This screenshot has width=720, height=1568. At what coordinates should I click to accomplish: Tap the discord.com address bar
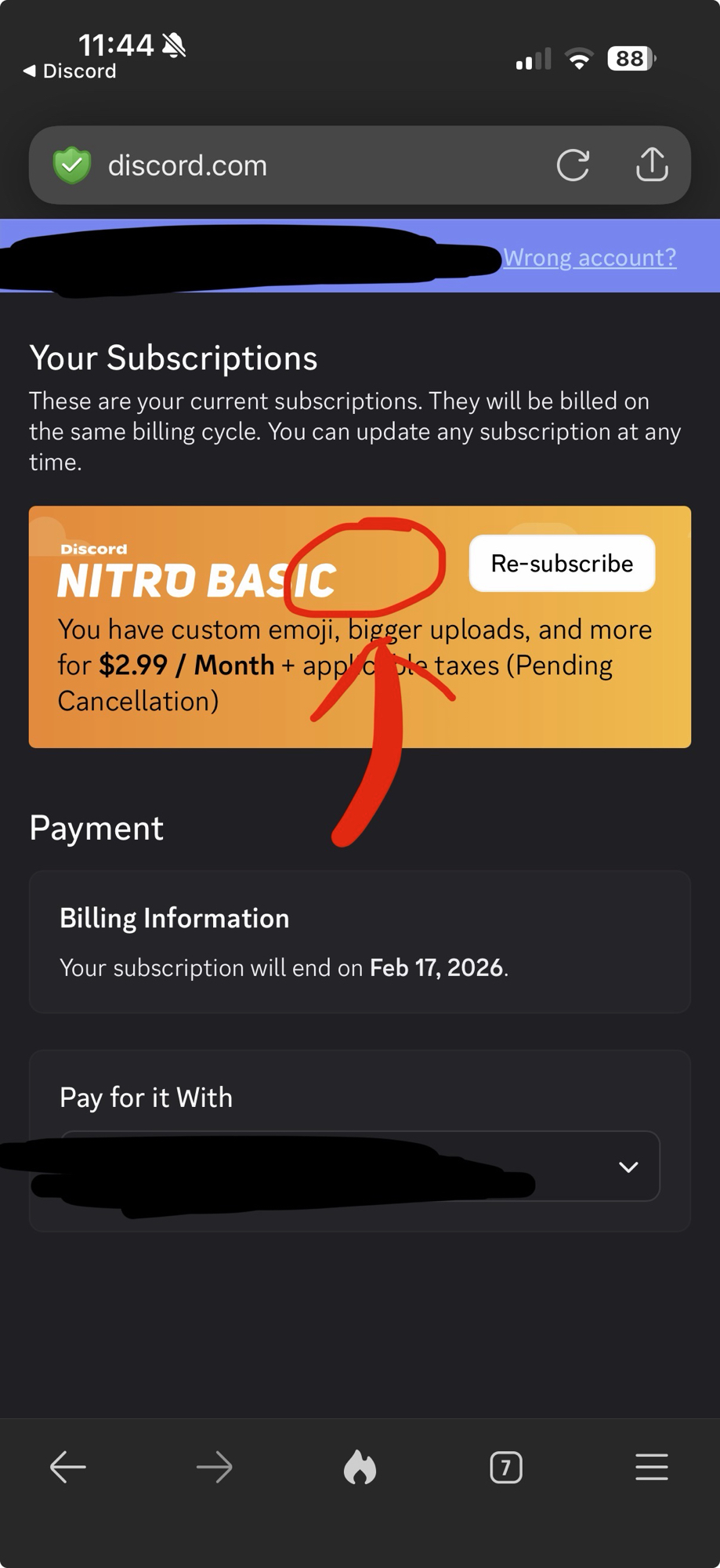313,165
